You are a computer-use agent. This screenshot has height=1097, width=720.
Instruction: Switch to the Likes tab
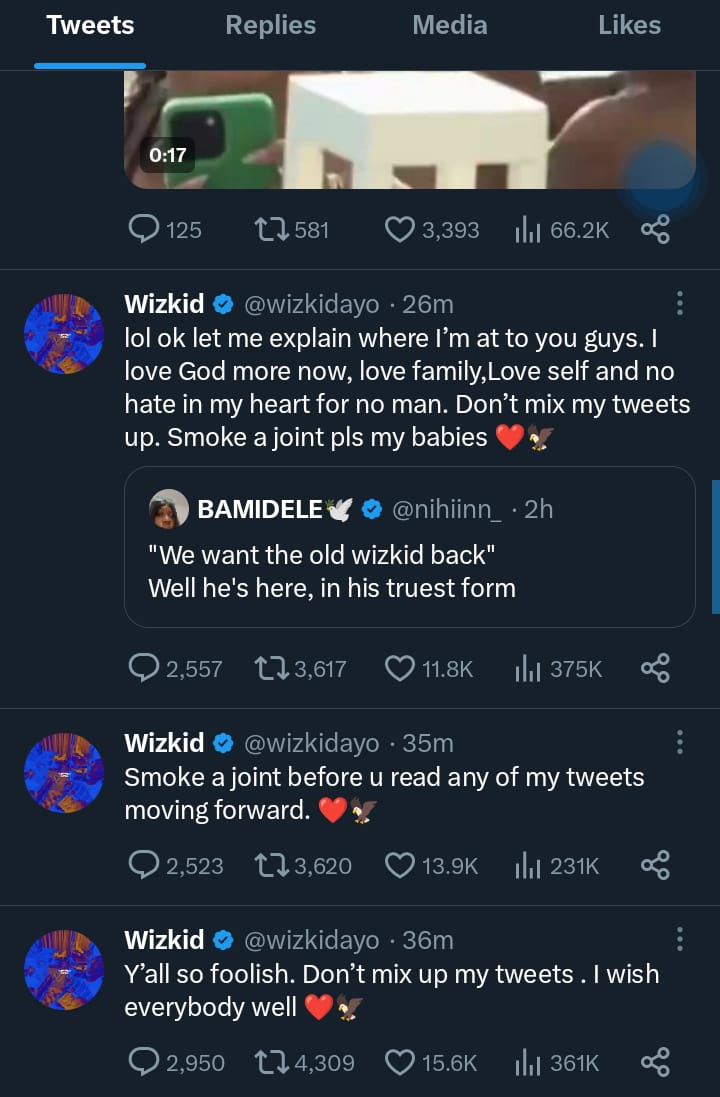point(629,25)
